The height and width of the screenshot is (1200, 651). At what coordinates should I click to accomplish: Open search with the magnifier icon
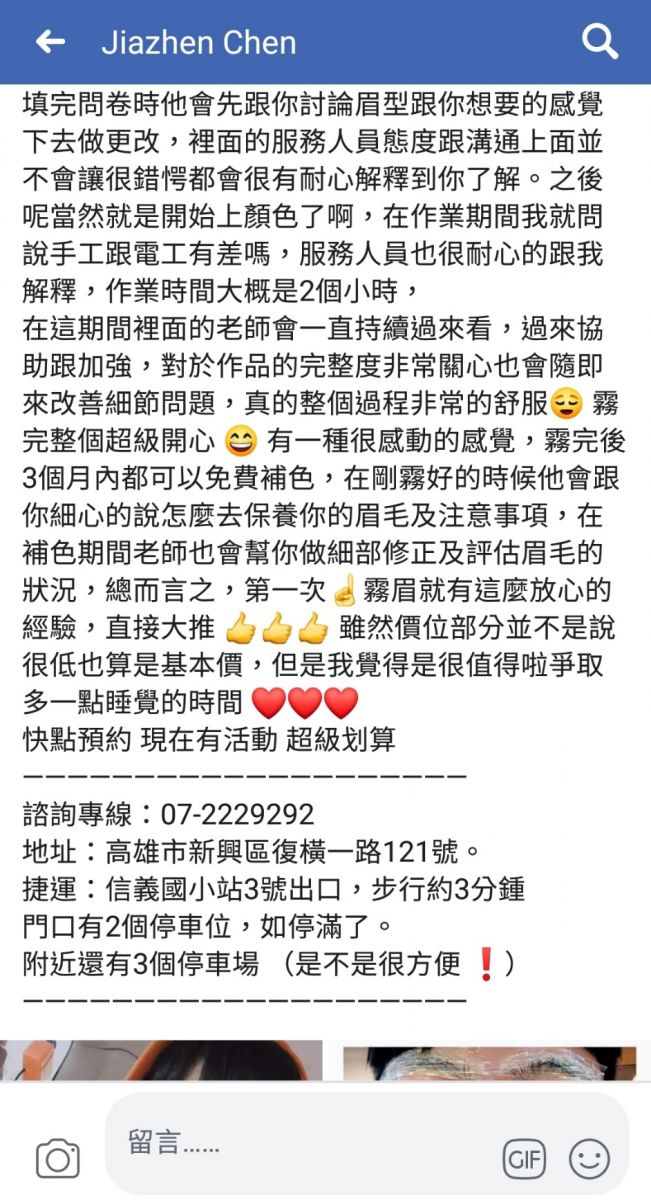(600, 42)
